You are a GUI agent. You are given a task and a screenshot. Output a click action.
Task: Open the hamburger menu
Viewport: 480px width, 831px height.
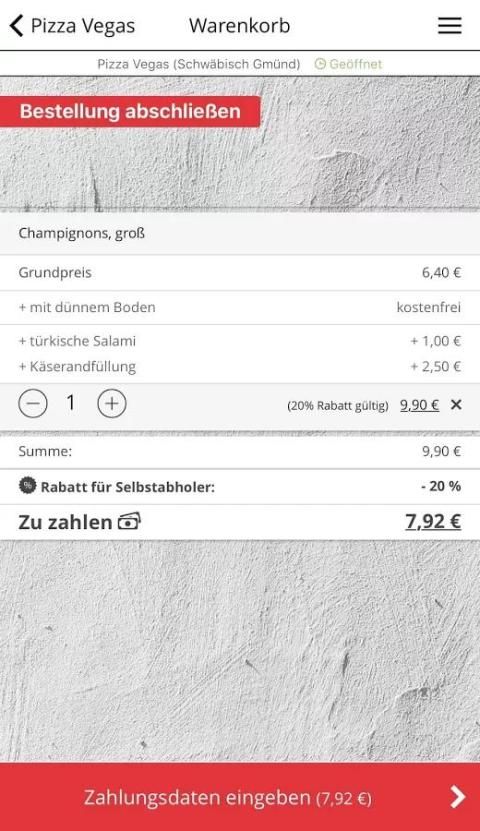[x=449, y=25]
